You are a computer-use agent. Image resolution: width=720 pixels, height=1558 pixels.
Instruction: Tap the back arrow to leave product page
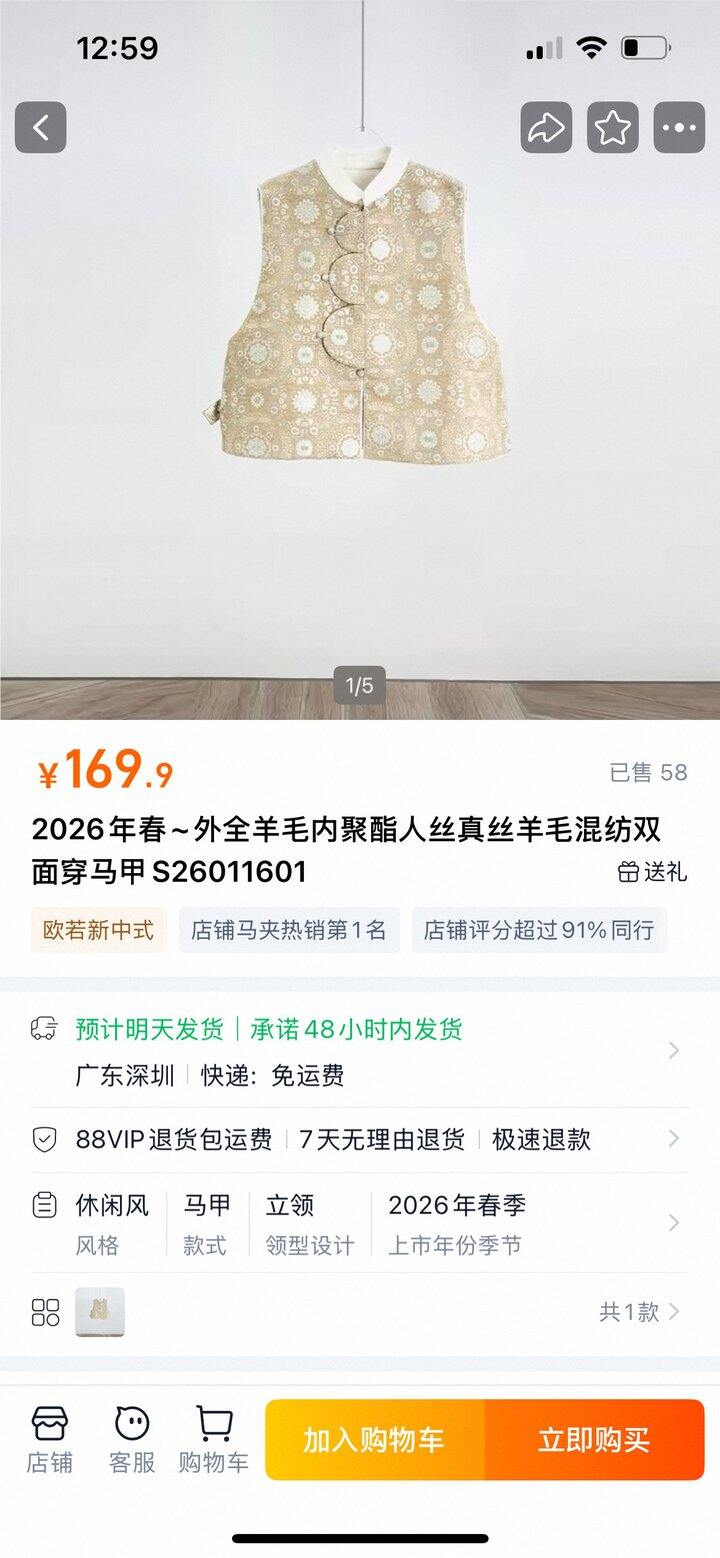(x=40, y=128)
